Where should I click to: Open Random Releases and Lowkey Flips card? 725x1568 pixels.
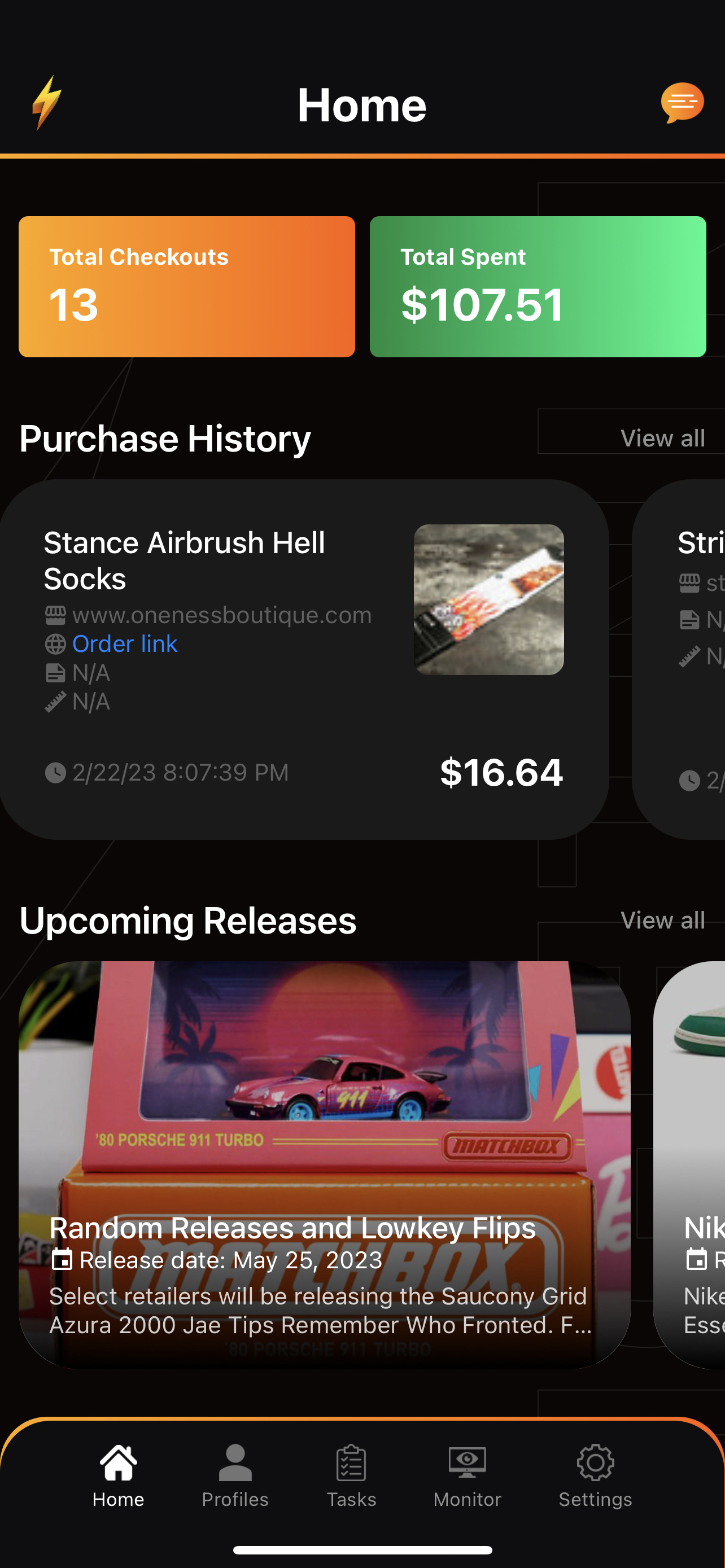click(325, 1165)
